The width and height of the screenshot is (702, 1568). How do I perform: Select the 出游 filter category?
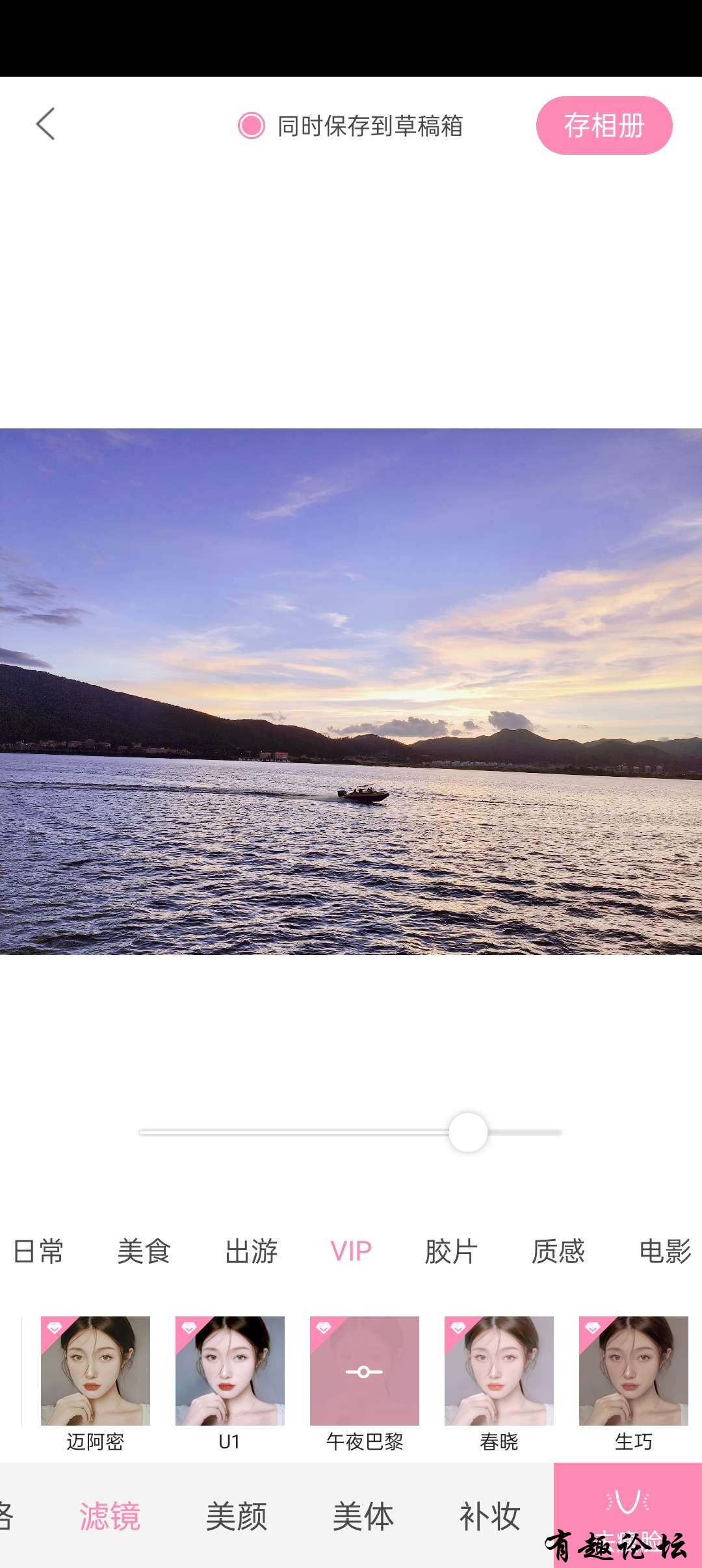coord(251,1251)
